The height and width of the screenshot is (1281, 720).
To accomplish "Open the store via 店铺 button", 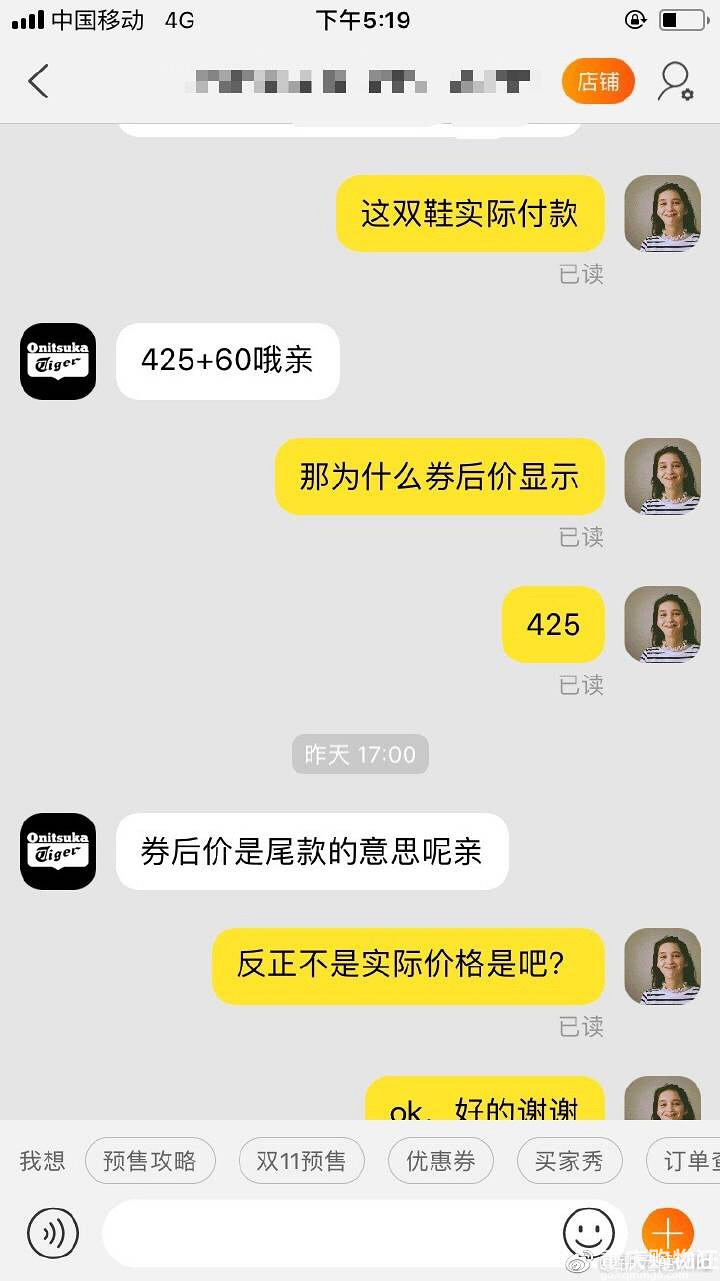I will (598, 81).
